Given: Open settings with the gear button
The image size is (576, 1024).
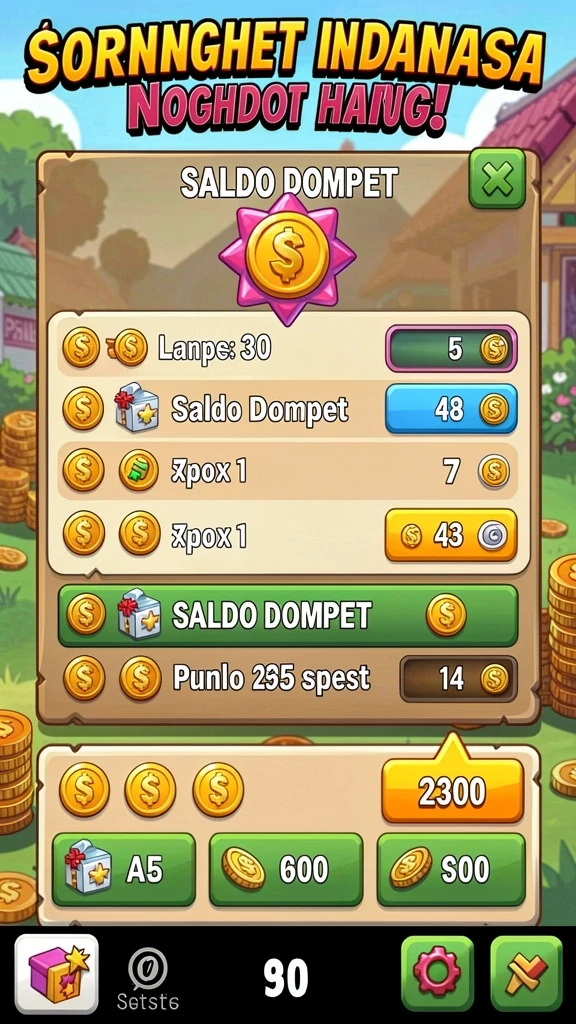Looking at the screenshot, I should pyautogui.click(x=437, y=974).
